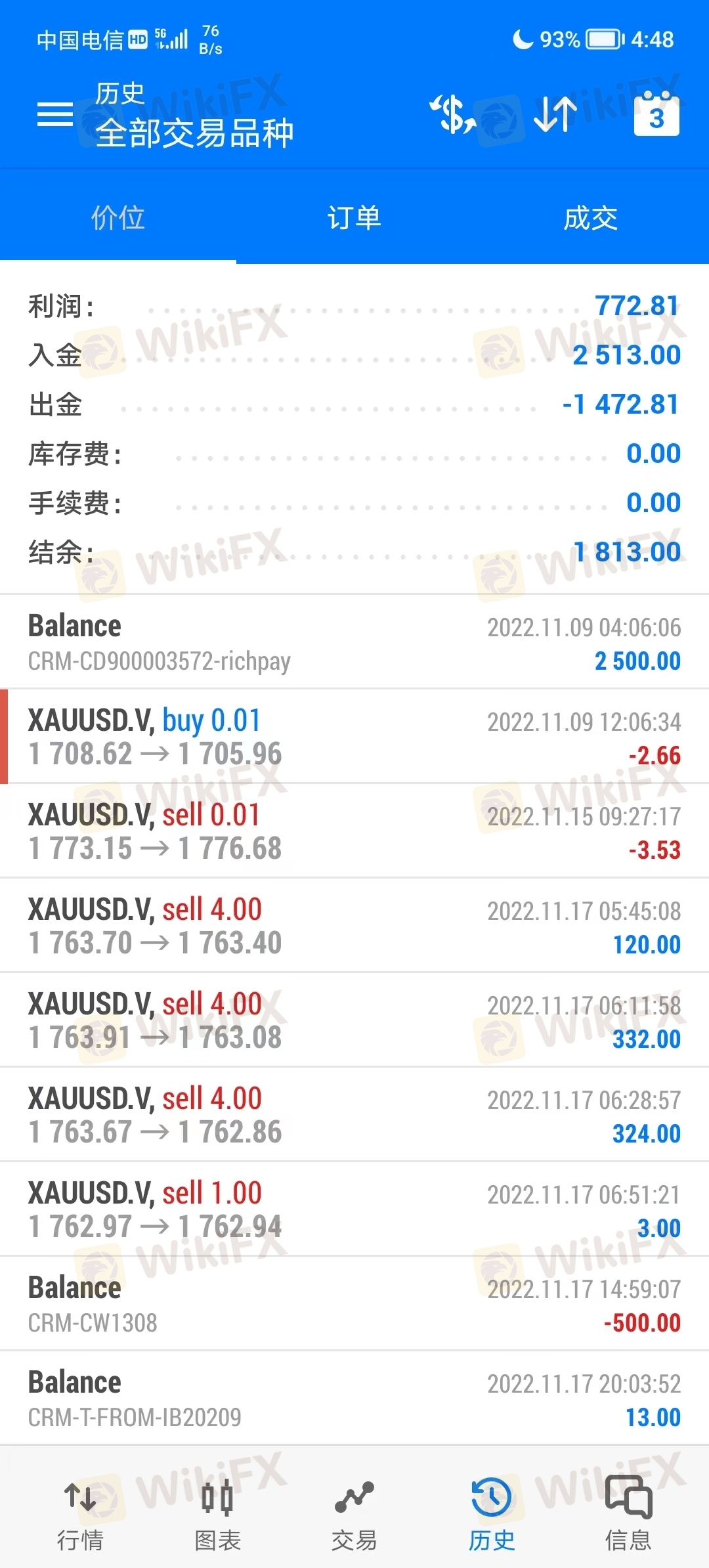Open the calendar date range picker
Screen dimensions: 709x1568
[656, 114]
